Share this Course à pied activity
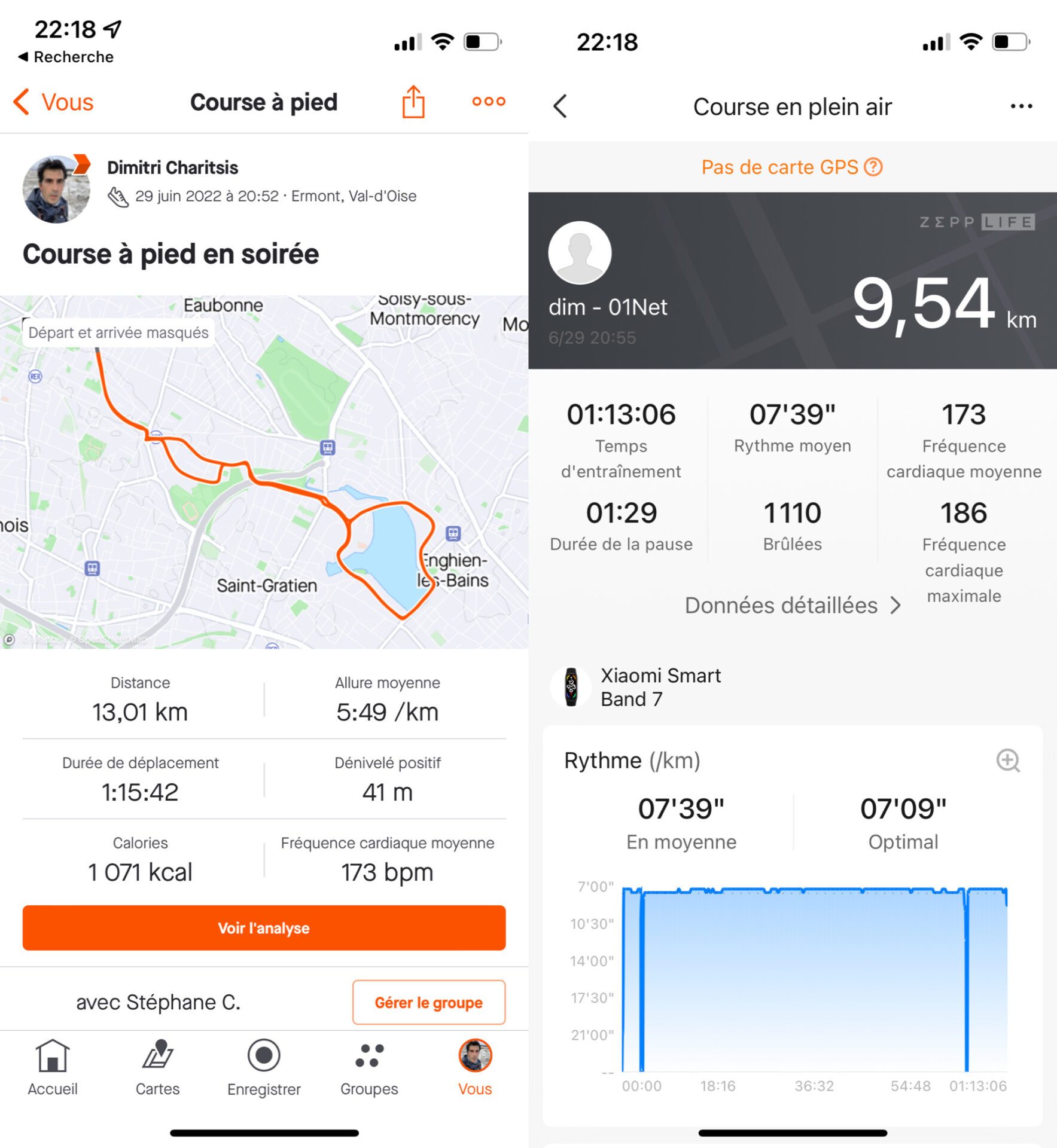The height and width of the screenshot is (1148, 1057). point(413,102)
